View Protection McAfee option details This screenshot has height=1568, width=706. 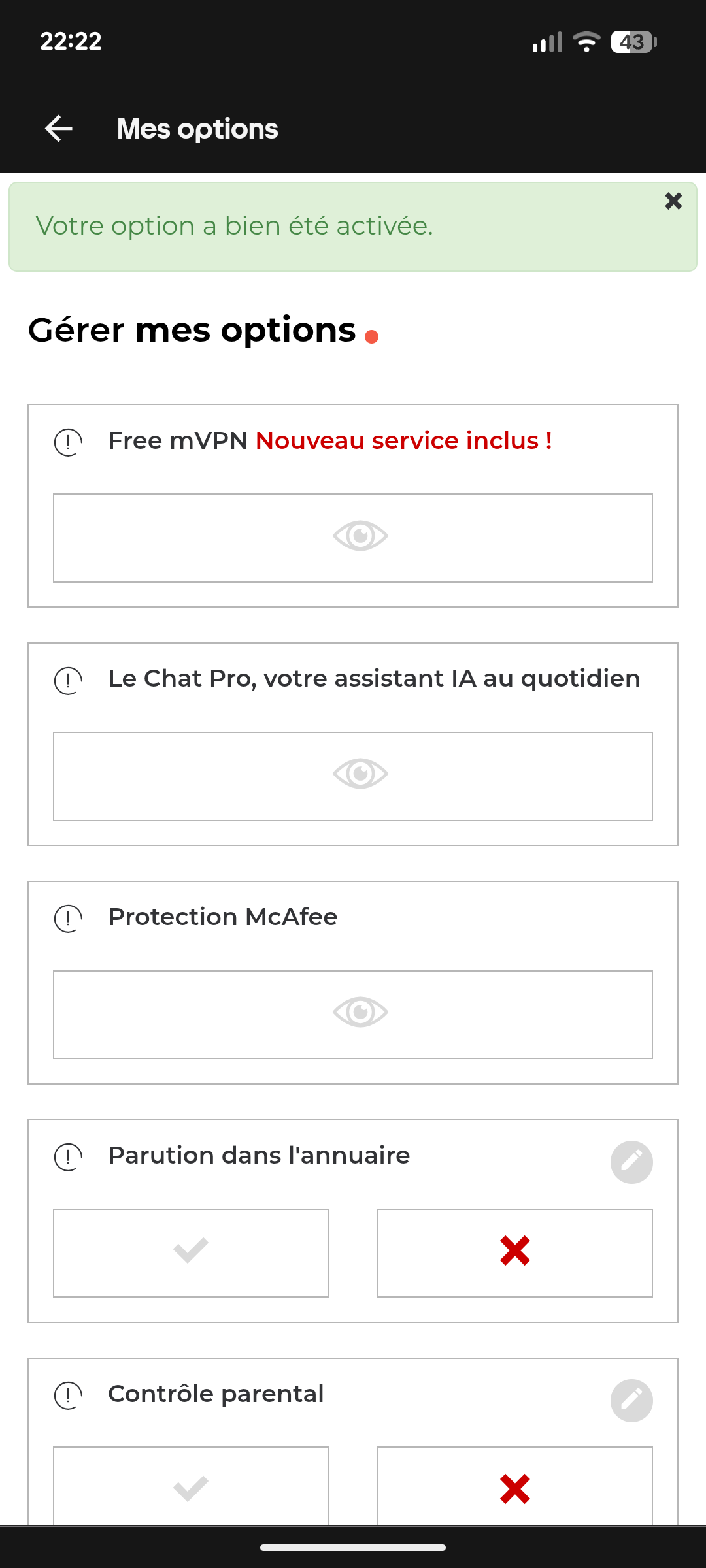(x=353, y=1015)
